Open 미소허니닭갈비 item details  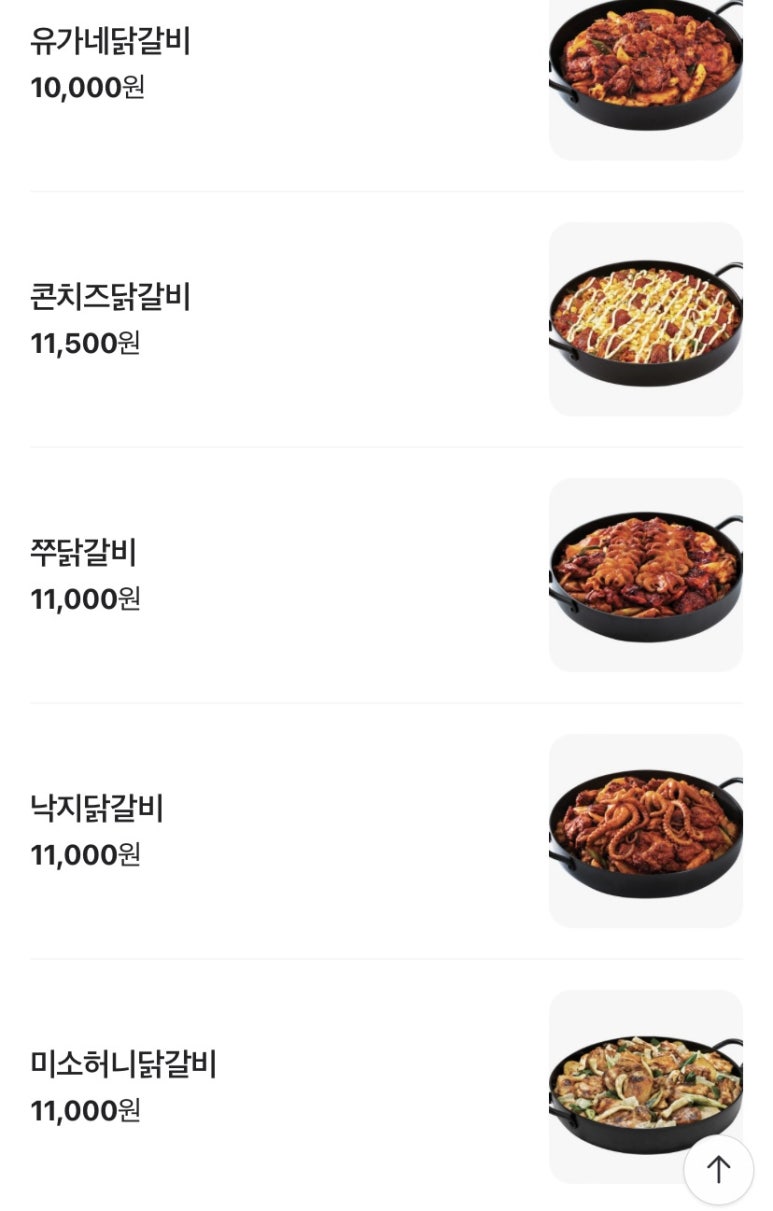pyautogui.click(x=124, y=1065)
